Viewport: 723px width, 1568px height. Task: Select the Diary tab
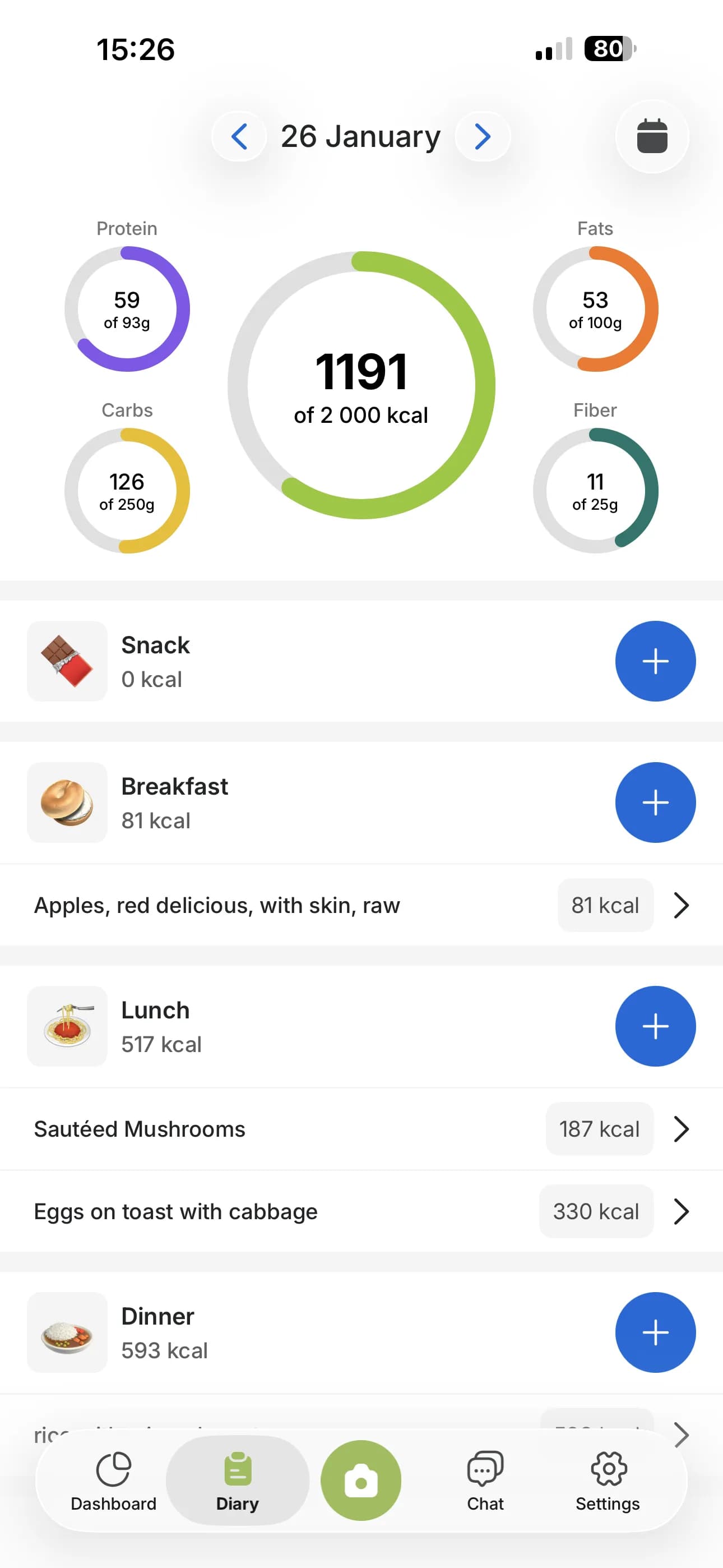pyautogui.click(x=237, y=1481)
